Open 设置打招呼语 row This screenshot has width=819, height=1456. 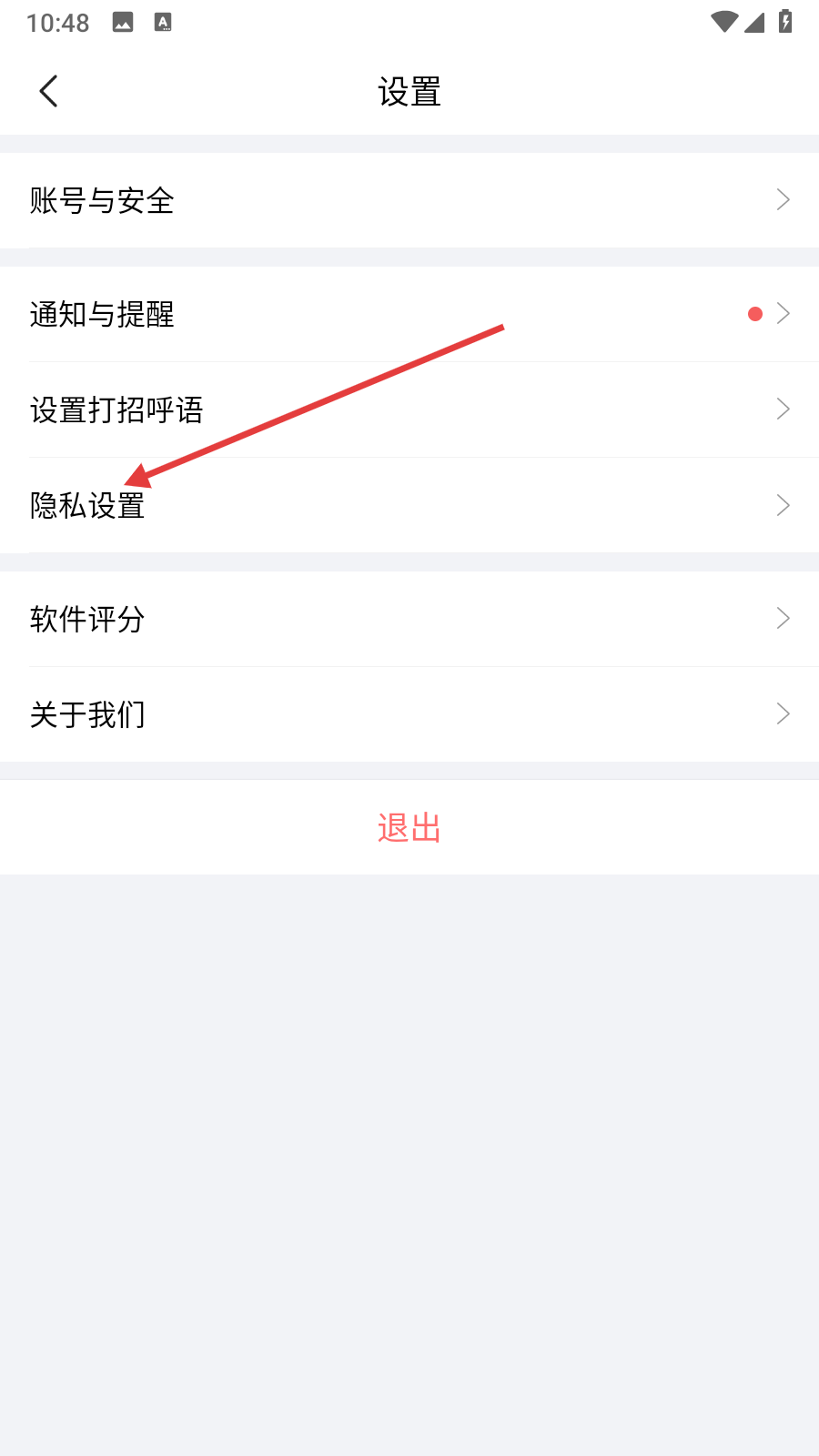[x=409, y=409]
